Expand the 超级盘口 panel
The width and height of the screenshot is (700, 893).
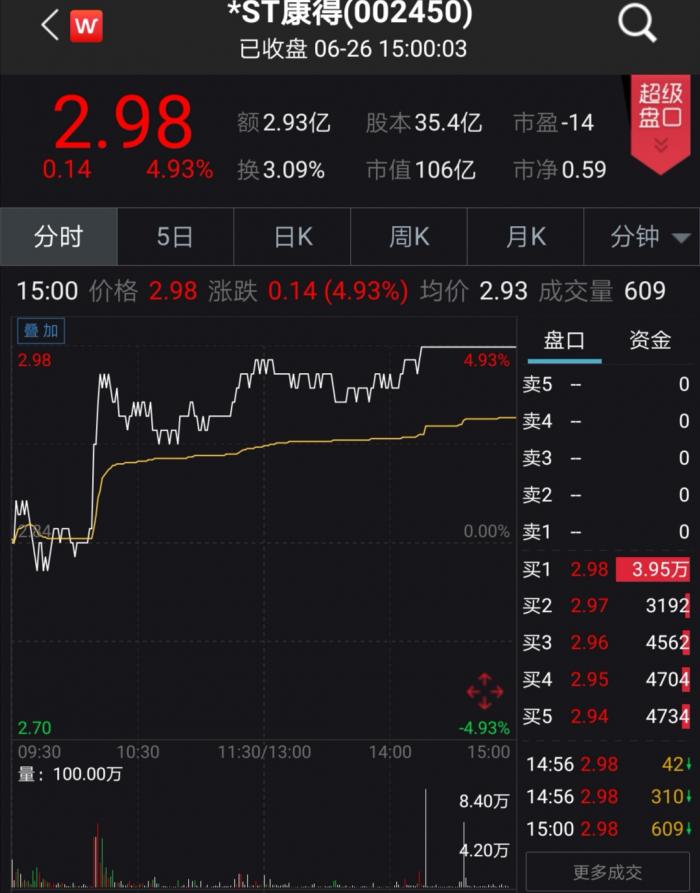(660, 120)
